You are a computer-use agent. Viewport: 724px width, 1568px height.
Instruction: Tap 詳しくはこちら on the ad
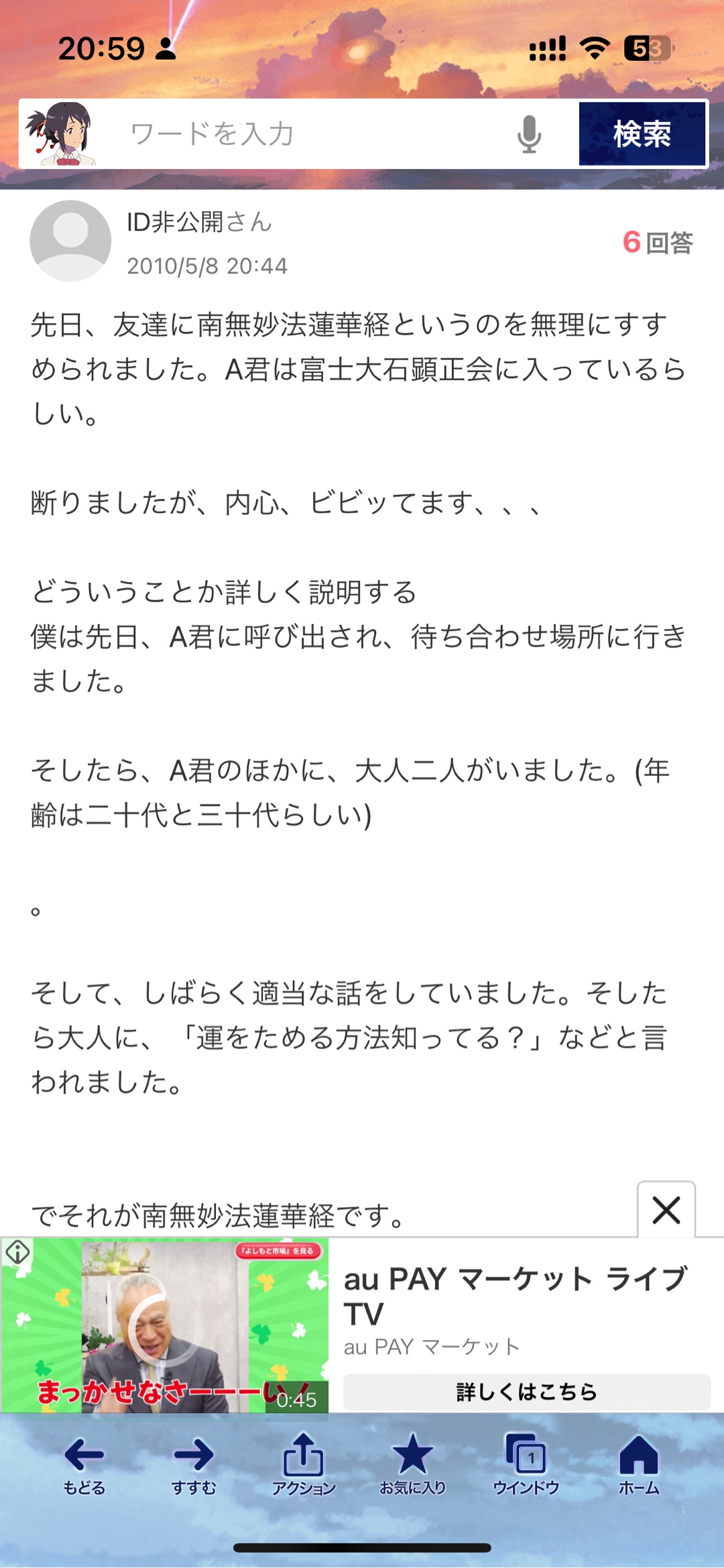coord(526,1392)
